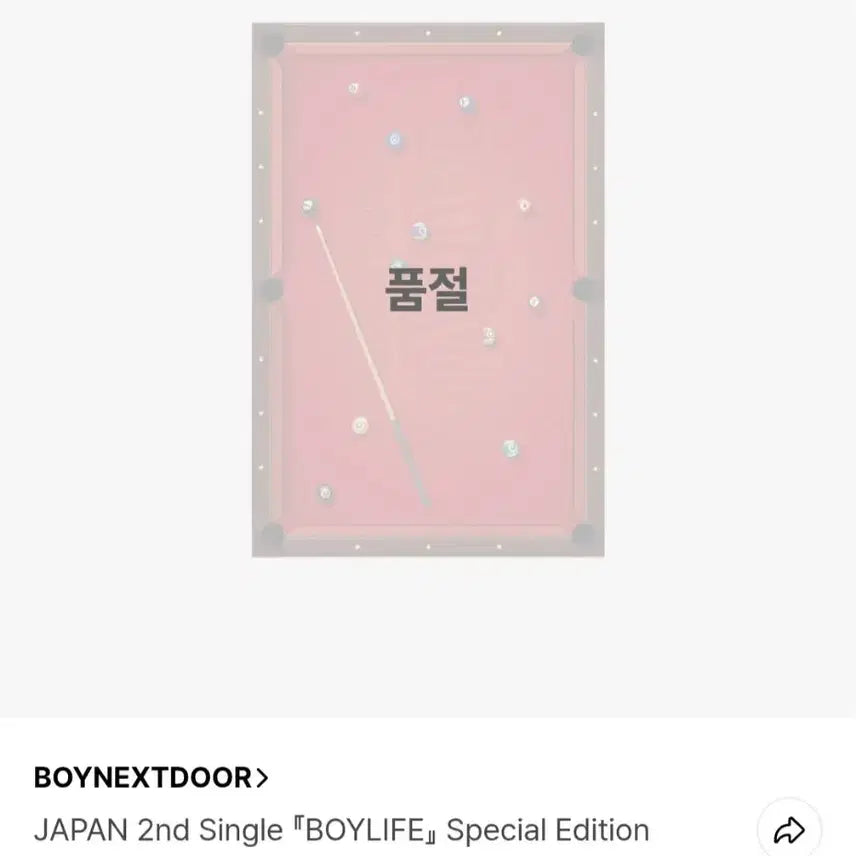
Task: View the sold-out BOYLIFE product image
Action: point(428,290)
